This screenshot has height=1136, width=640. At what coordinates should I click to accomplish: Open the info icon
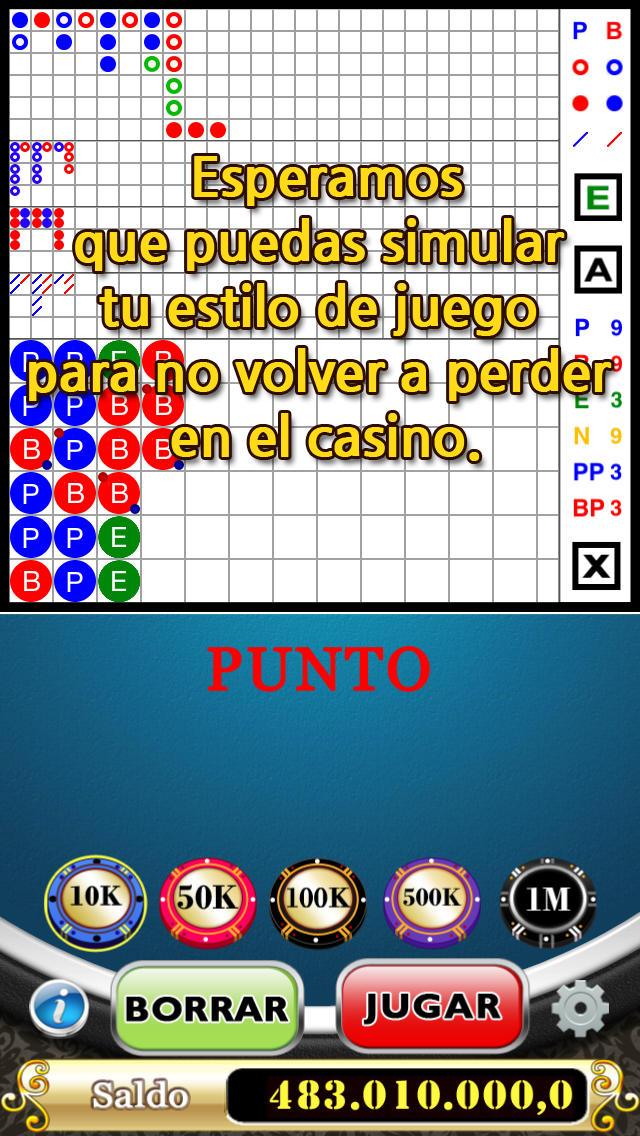pos(59,1007)
